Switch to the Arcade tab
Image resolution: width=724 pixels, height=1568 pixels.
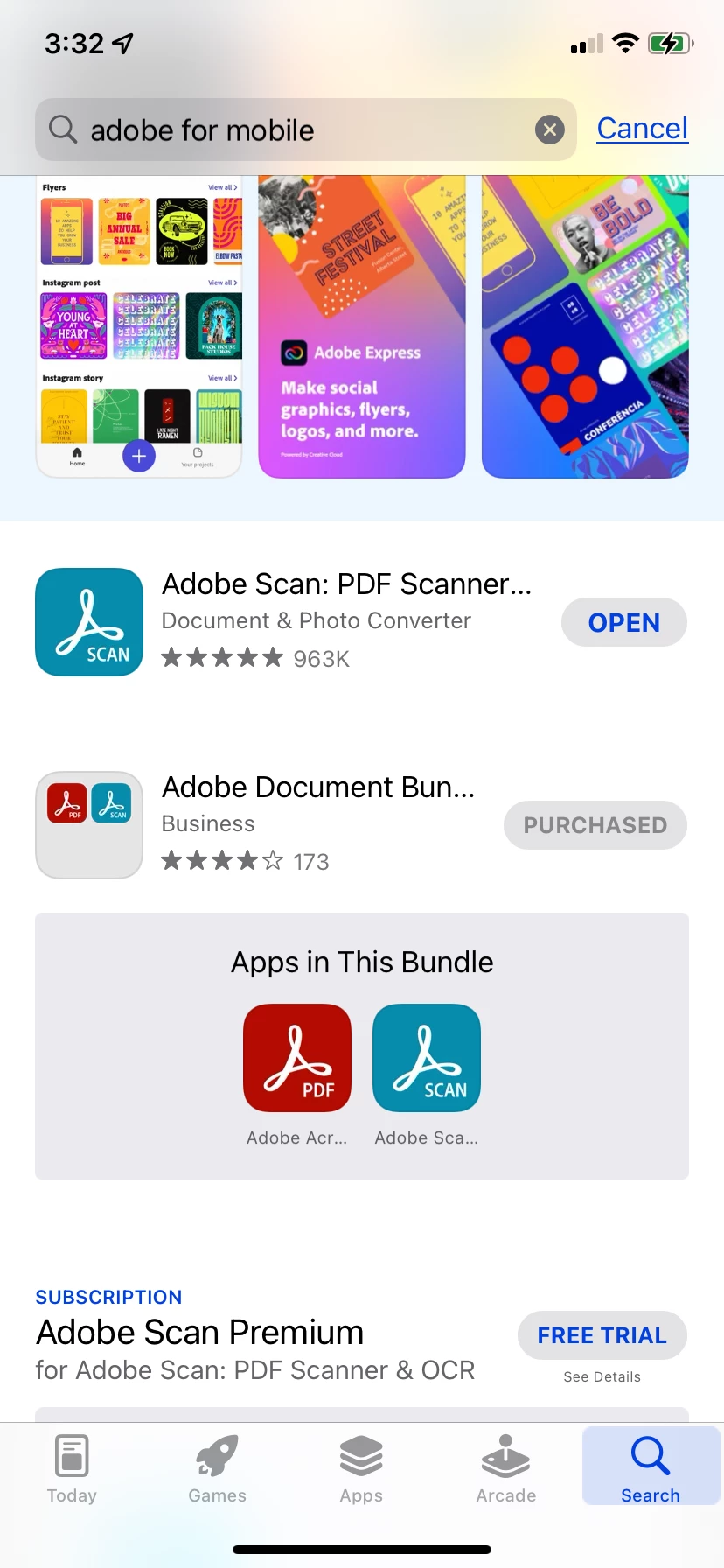tap(505, 1469)
